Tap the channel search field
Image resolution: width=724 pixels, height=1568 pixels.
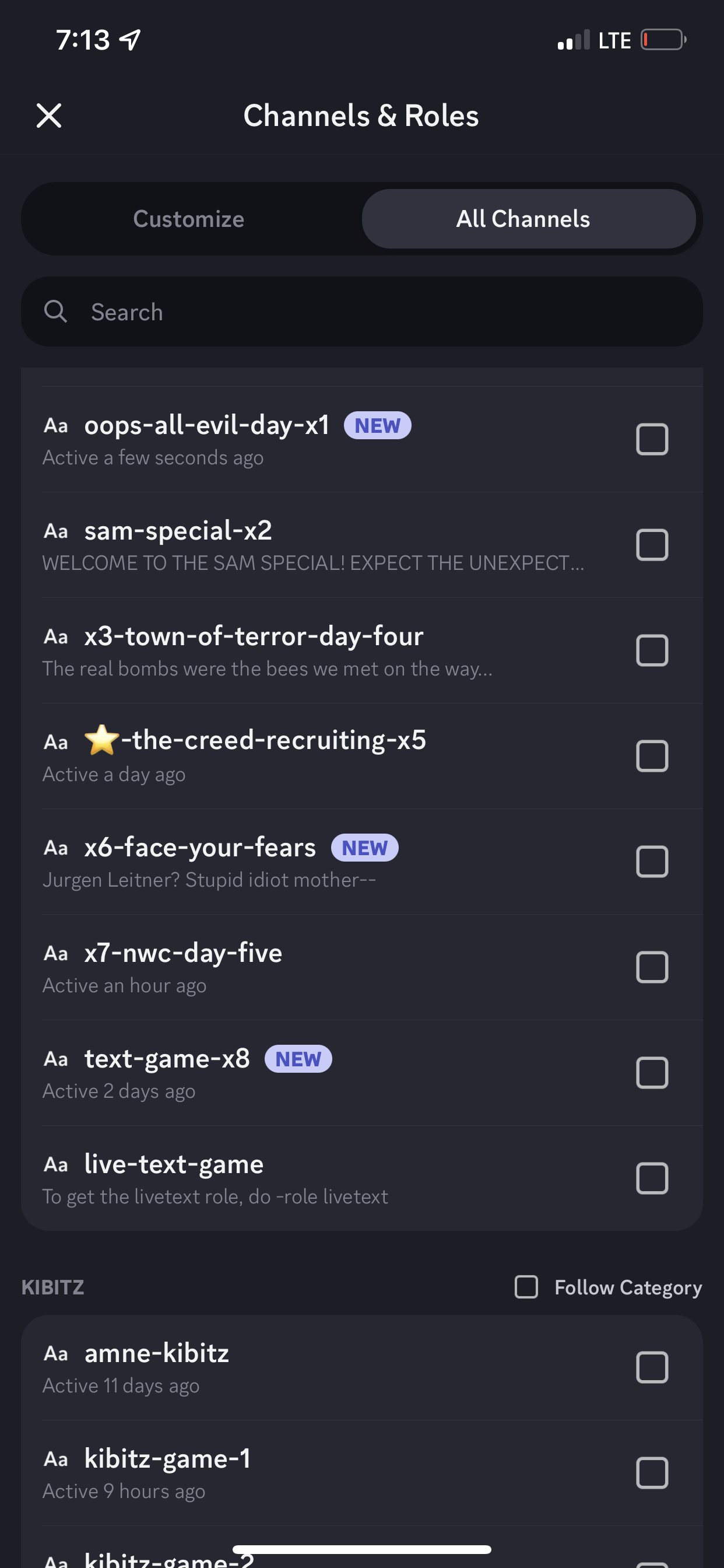tap(362, 311)
